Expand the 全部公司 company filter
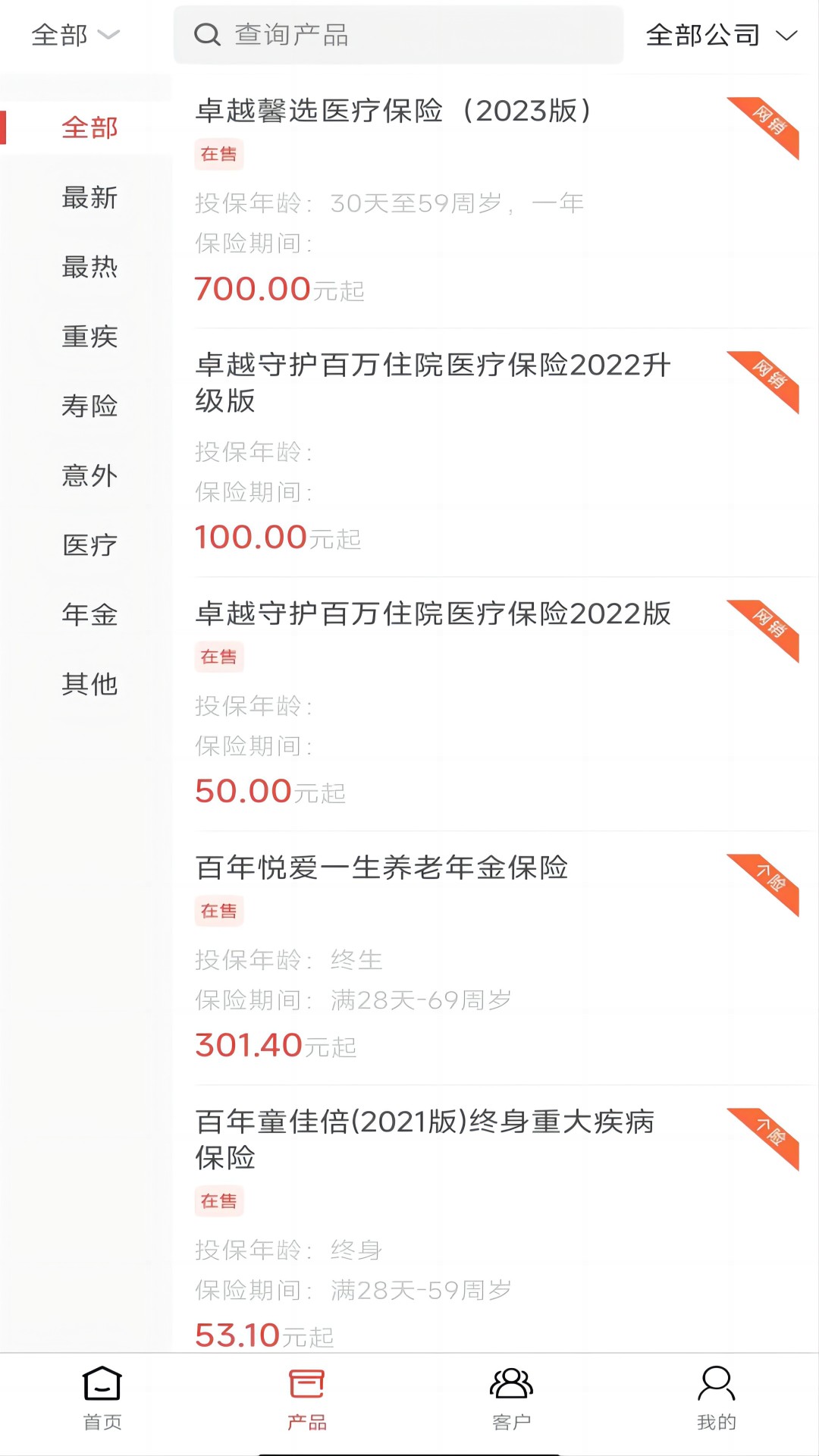 click(x=720, y=35)
